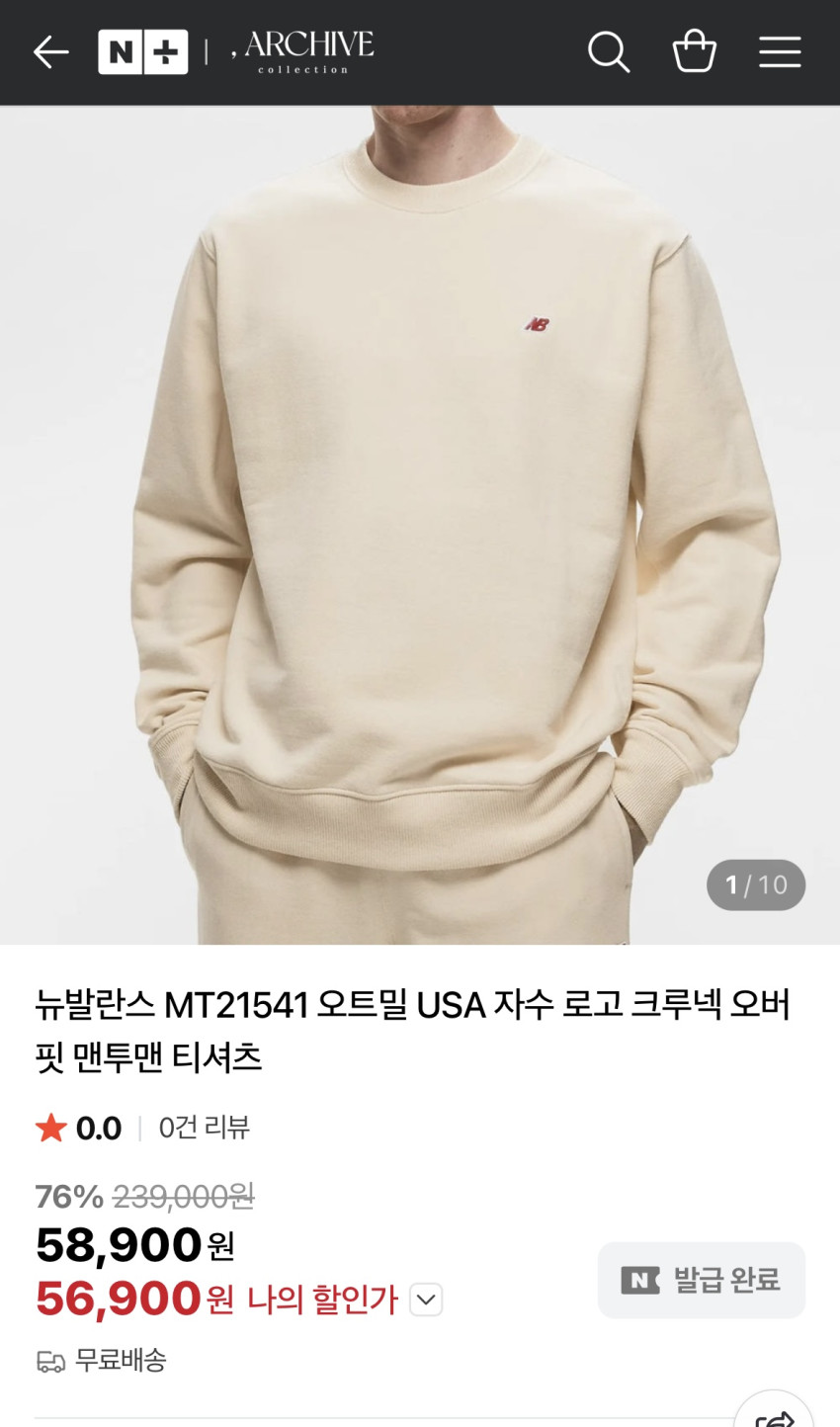
Task: View the product photo full screen
Action: pyautogui.click(x=420, y=524)
